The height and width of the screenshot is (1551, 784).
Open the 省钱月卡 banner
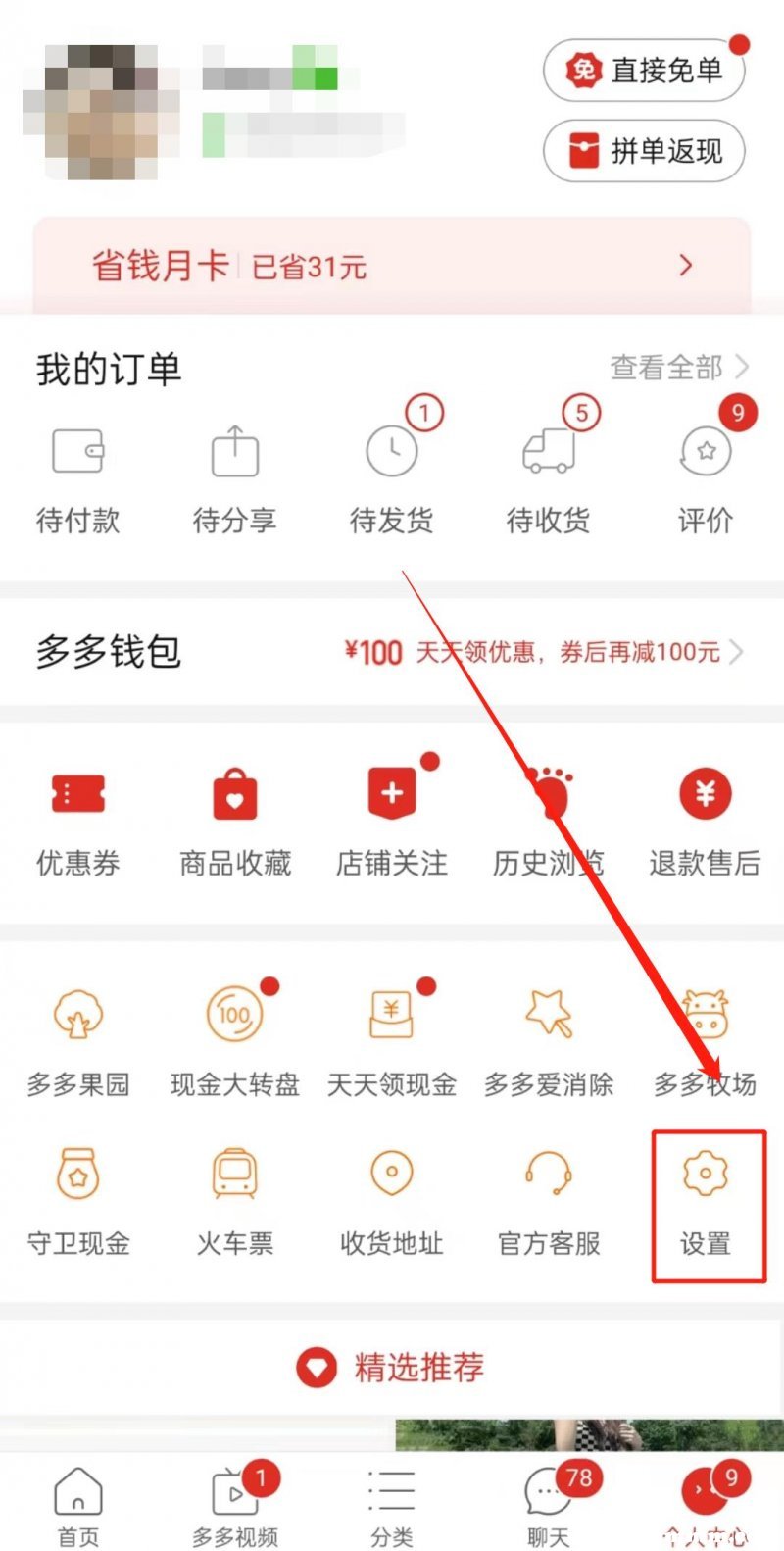coord(392,266)
